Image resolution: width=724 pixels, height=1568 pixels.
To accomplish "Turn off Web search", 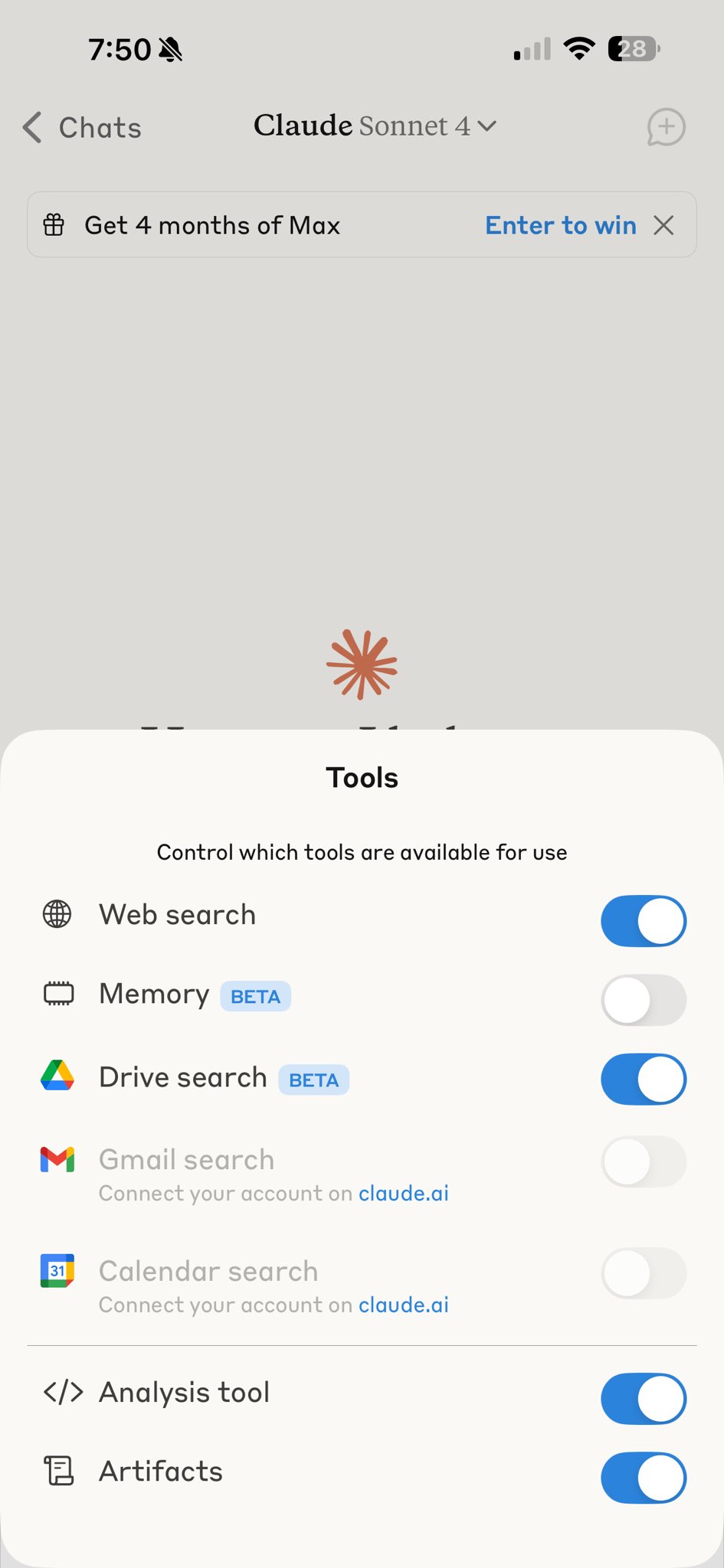I will coord(644,921).
